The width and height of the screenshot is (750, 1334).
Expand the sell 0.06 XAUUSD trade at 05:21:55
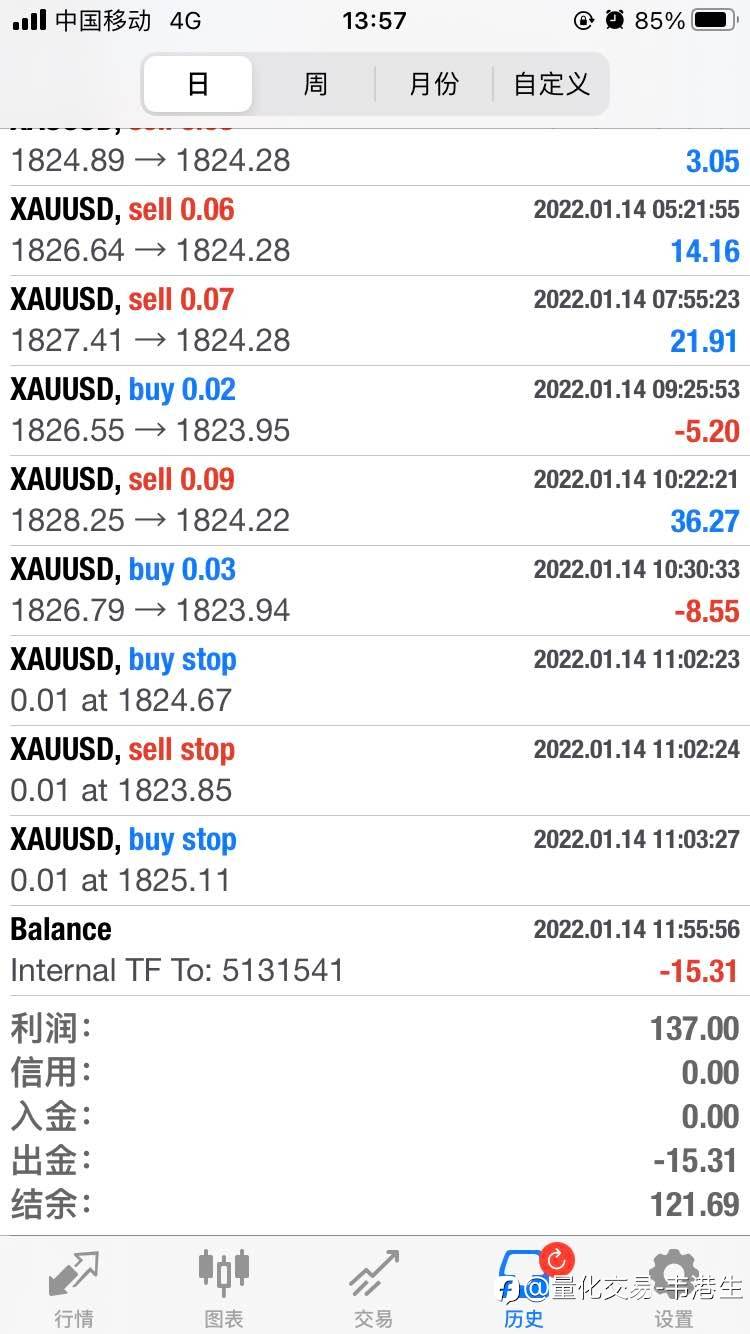coord(375,231)
